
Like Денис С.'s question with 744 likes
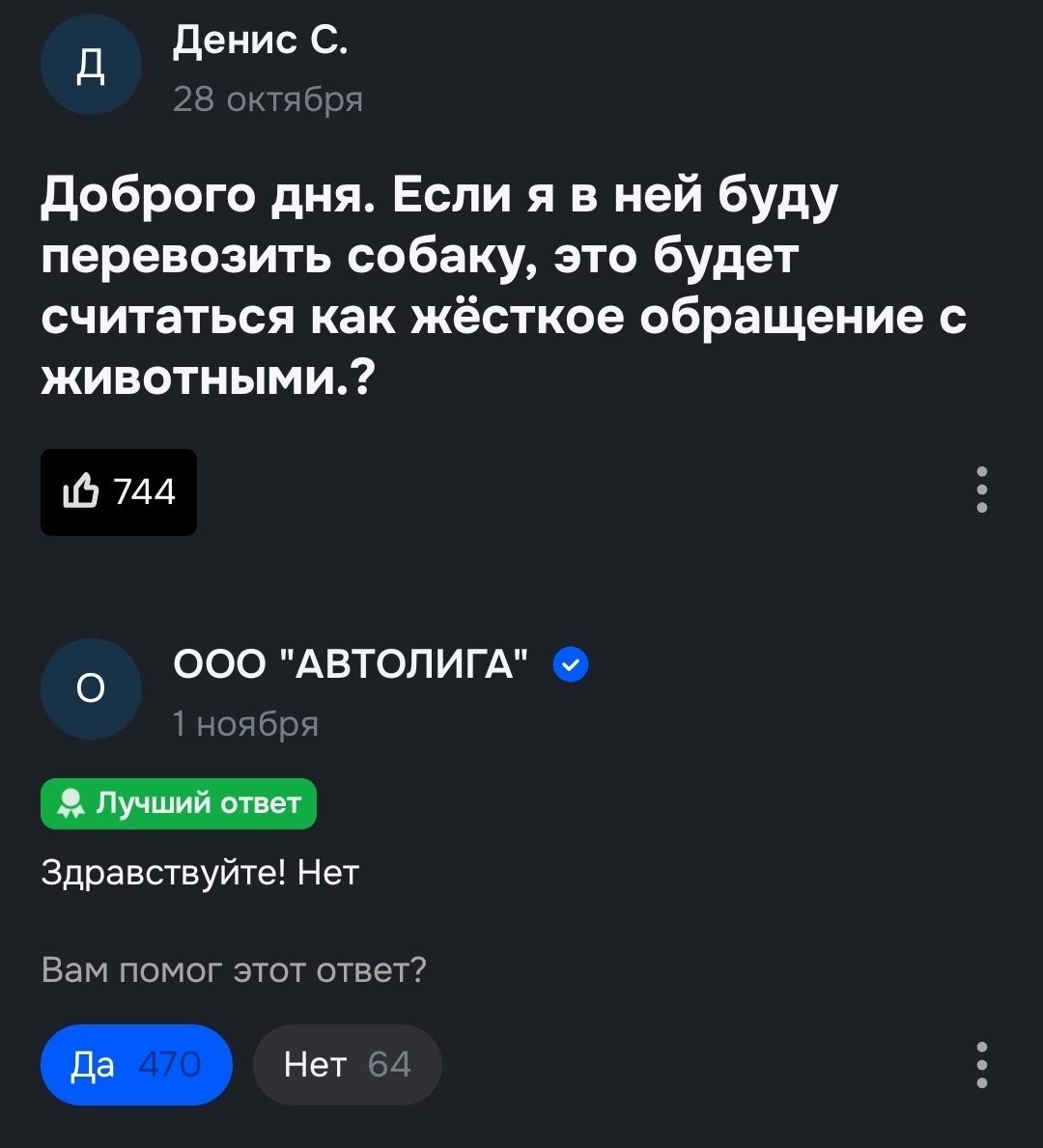[x=119, y=491]
